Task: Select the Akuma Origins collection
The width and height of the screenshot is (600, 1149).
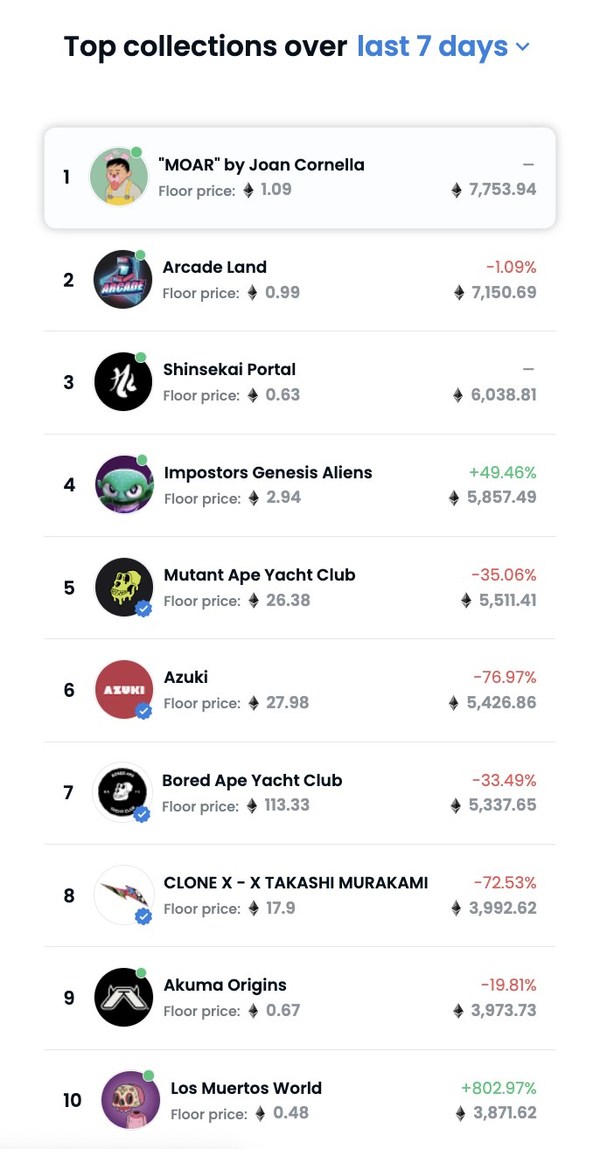Action: 225,985
